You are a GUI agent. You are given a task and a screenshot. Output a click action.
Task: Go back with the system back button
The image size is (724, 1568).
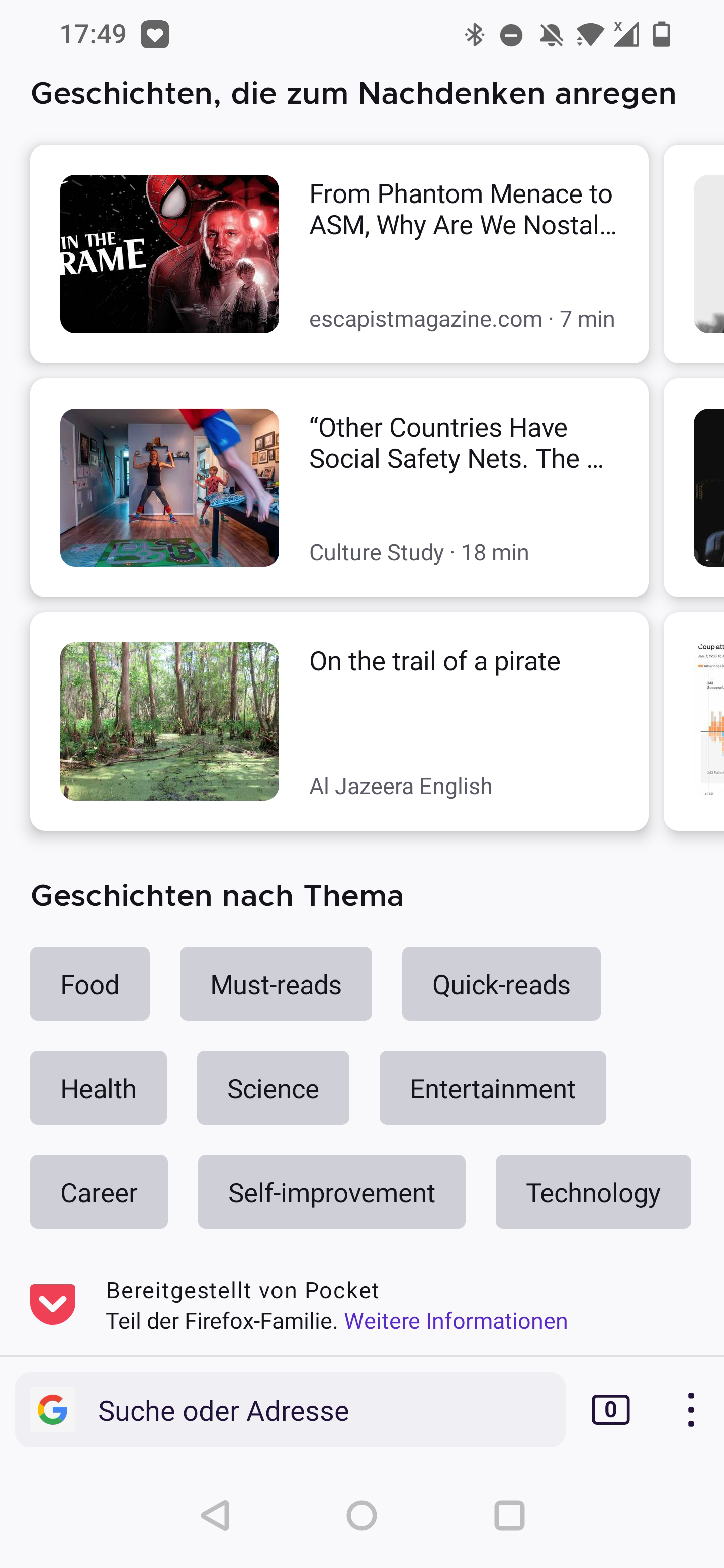[x=216, y=1515]
